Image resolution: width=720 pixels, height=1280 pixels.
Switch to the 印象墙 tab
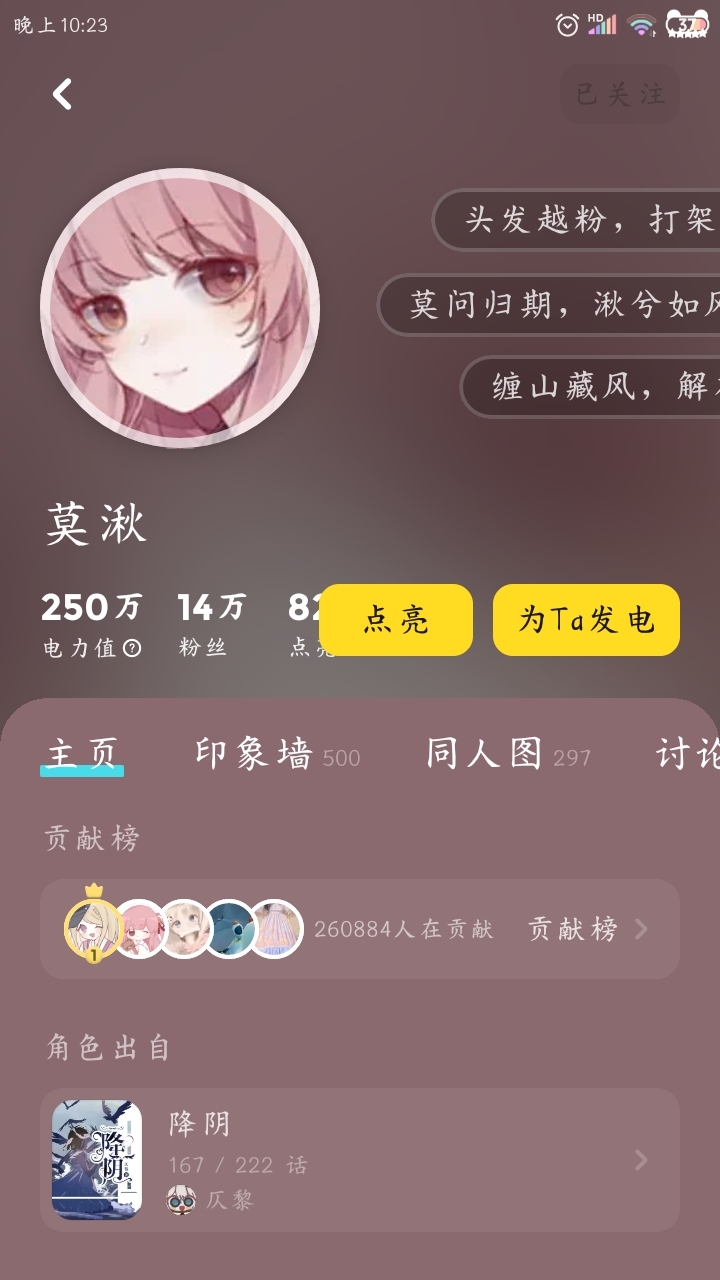[277, 755]
